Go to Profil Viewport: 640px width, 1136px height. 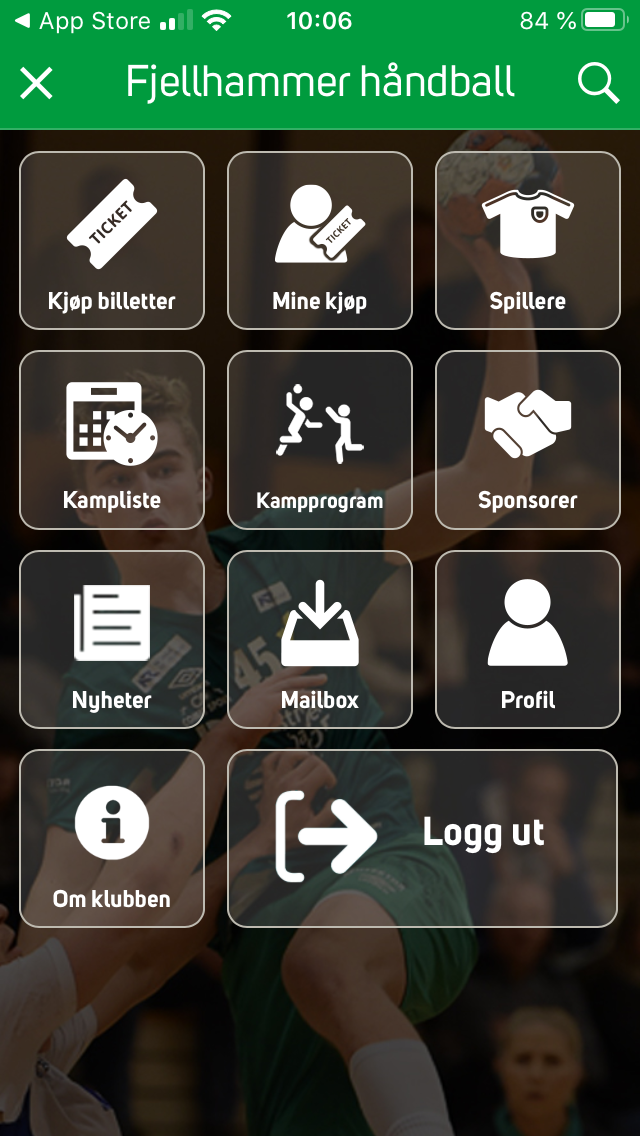528,640
